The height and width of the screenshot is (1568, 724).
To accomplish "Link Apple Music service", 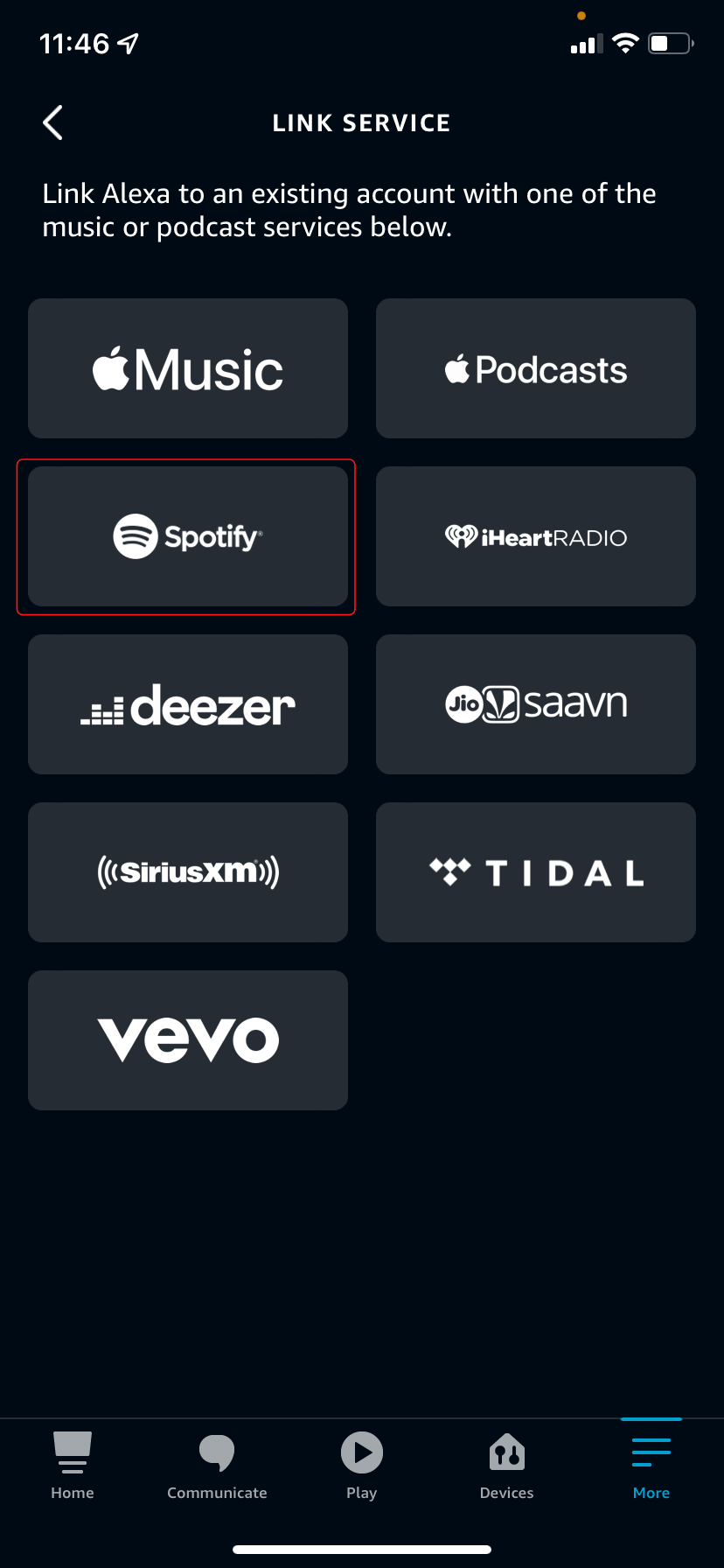I will point(188,368).
